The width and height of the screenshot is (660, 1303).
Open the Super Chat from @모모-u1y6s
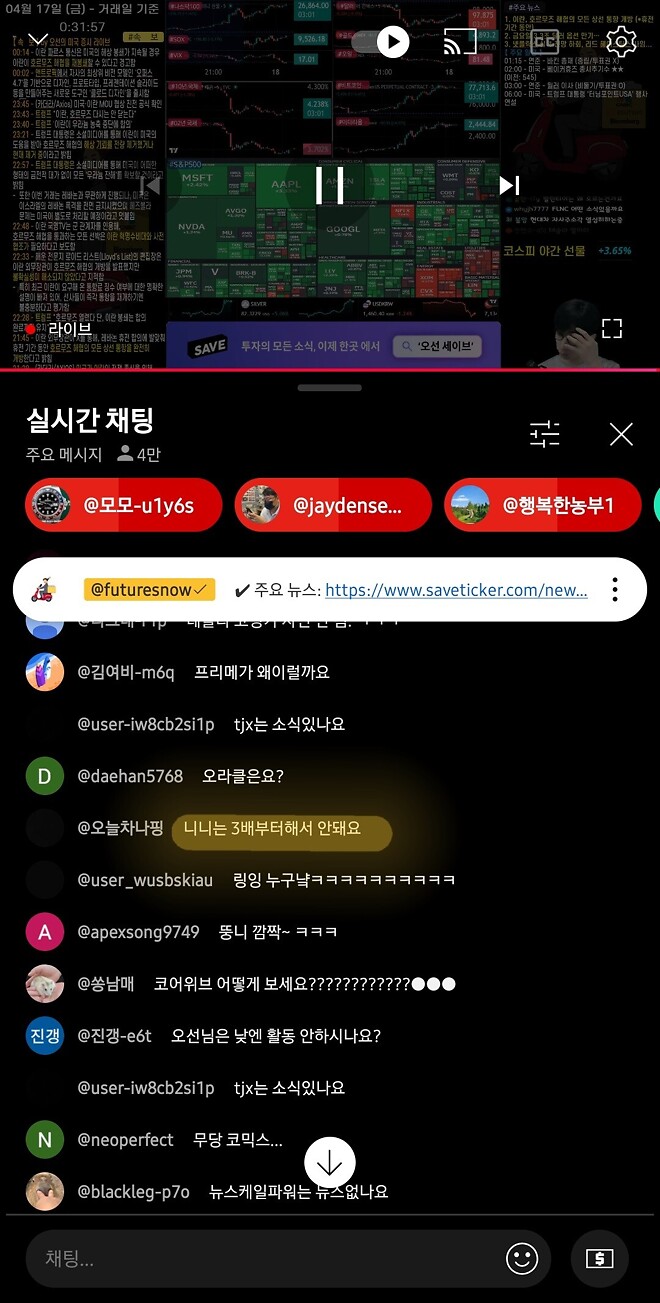pyautogui.click(x=123, y=506)
